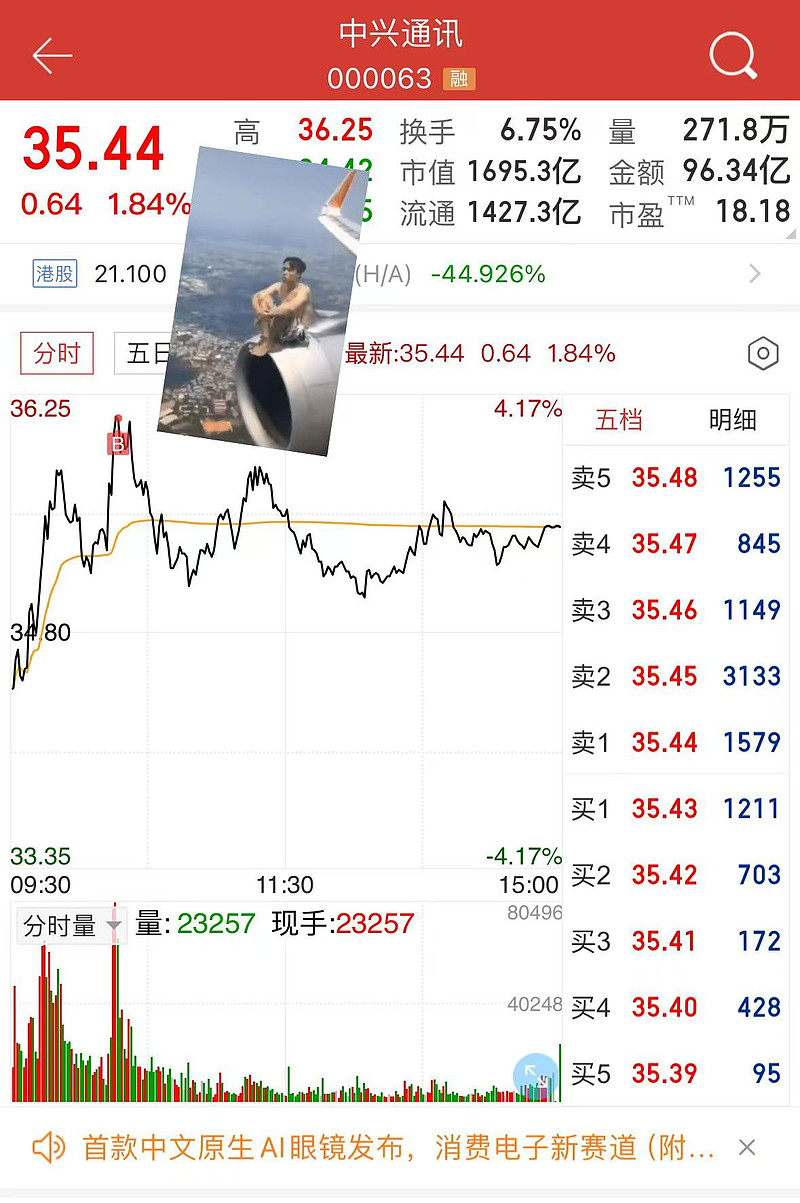Open the 港股 H/A comparison row

400,274
